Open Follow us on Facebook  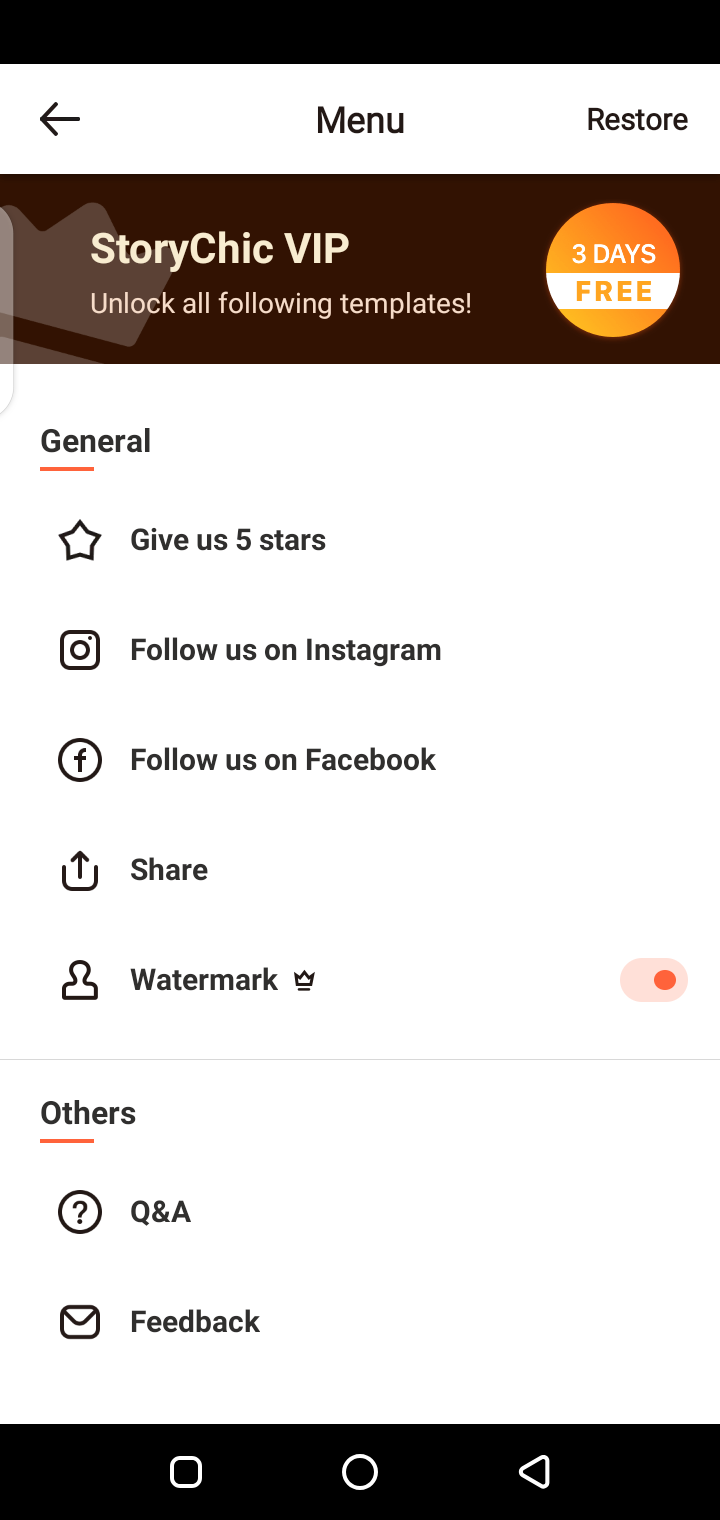[x=283, y=760]
